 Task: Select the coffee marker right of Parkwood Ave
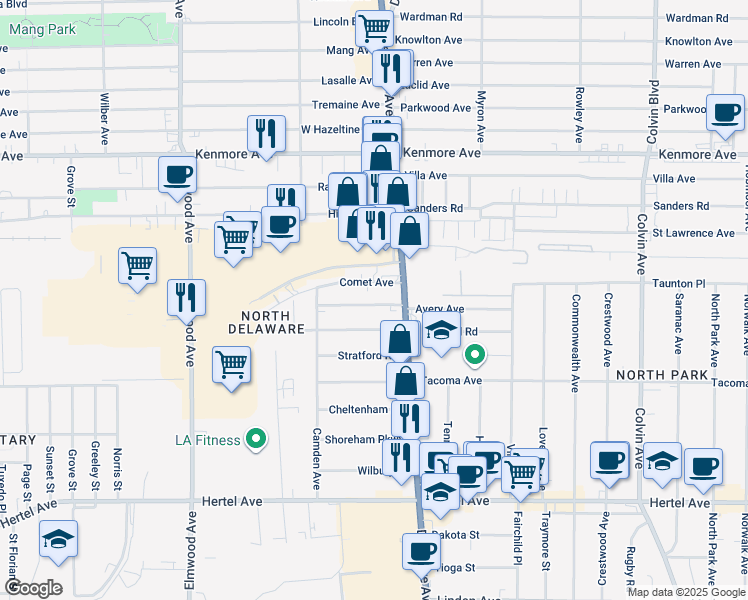[x=725, y=111]
